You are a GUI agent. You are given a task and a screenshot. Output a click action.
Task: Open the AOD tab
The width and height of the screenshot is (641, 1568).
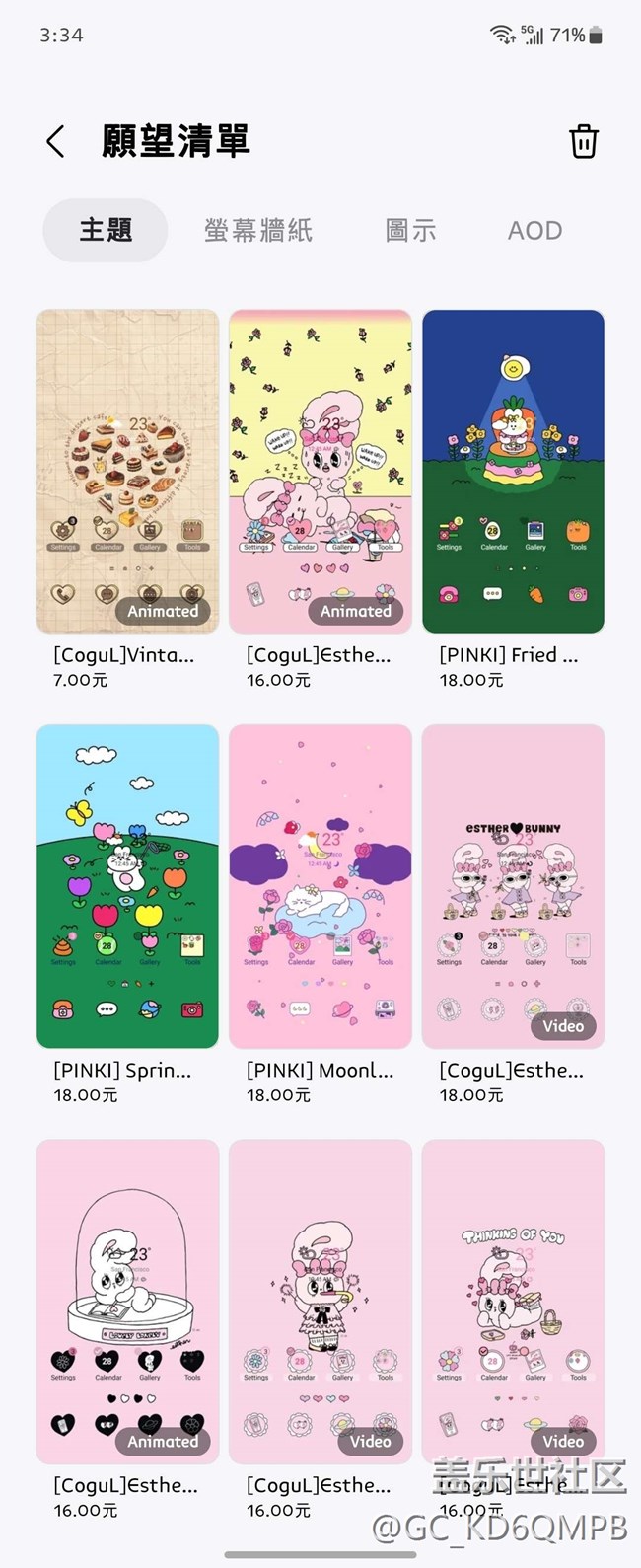pyautogui.click(x=534, y=231)
